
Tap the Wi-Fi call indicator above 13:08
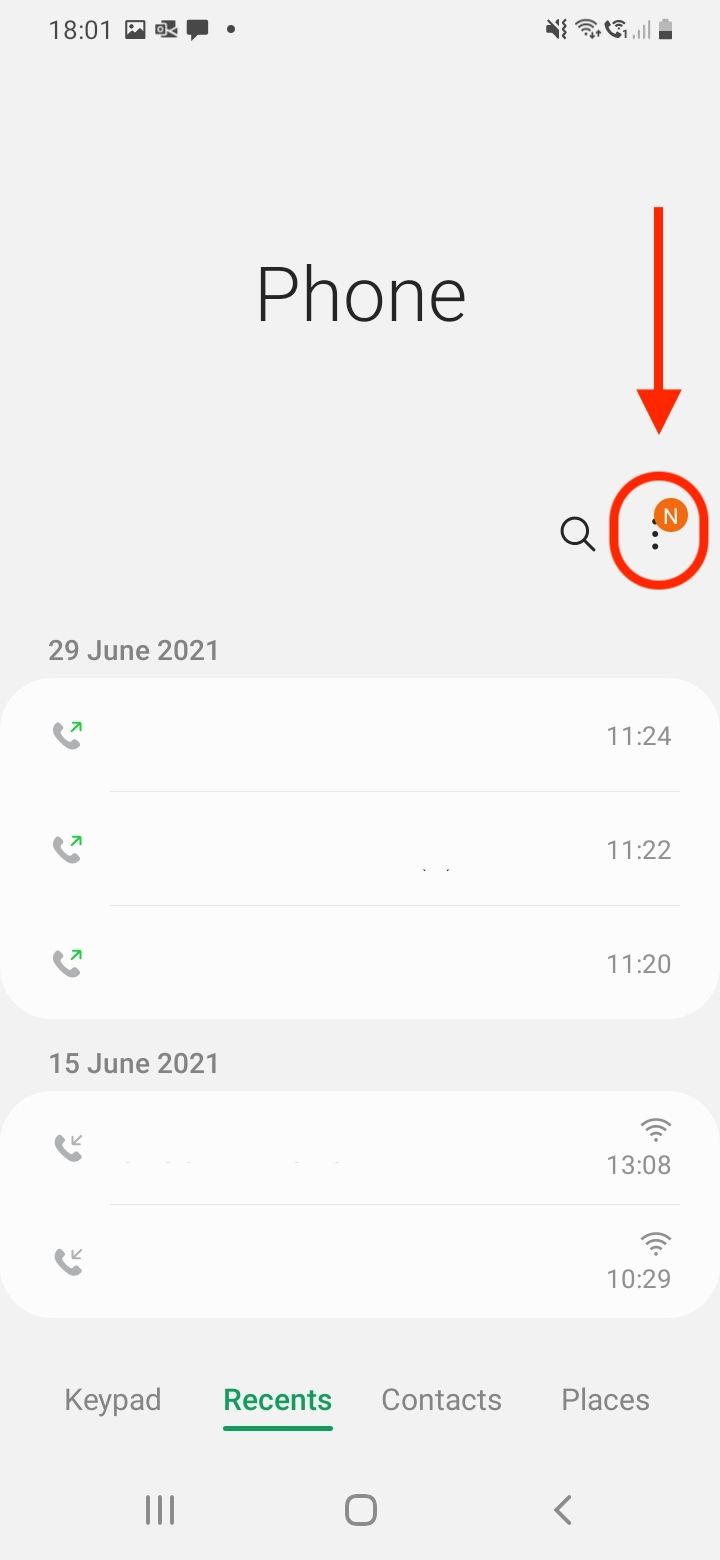click(655, 1128)
